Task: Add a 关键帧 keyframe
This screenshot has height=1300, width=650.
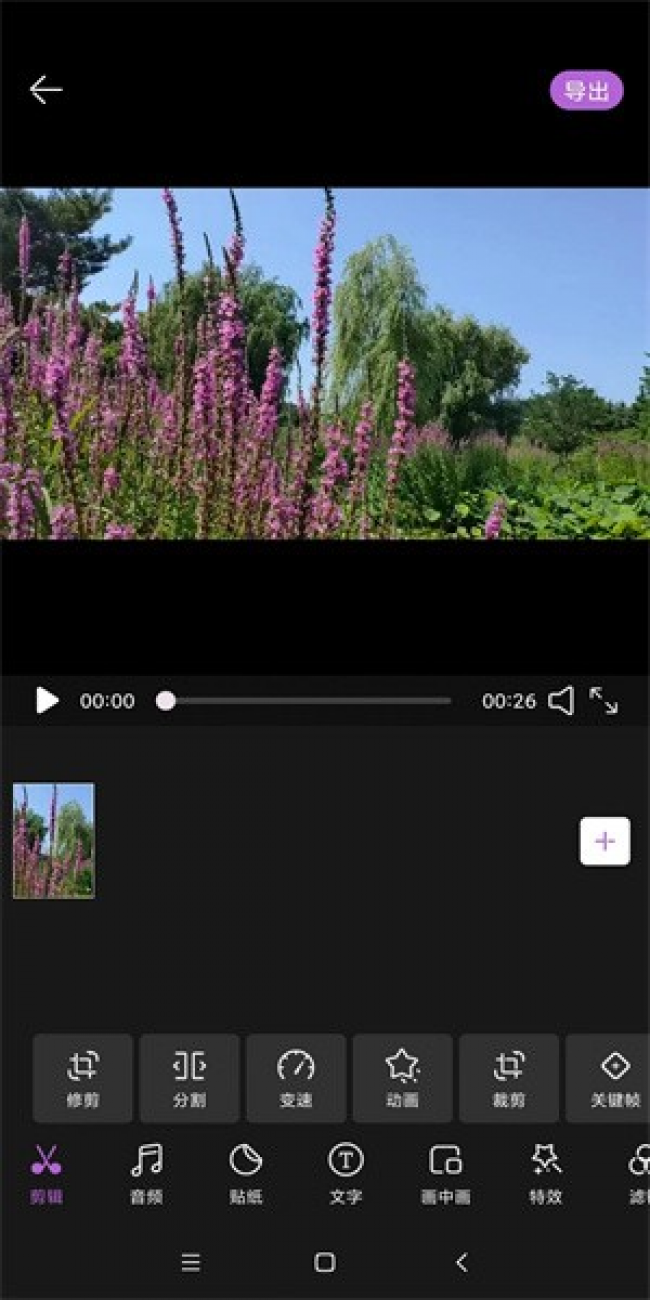Action: (611, 1078)
